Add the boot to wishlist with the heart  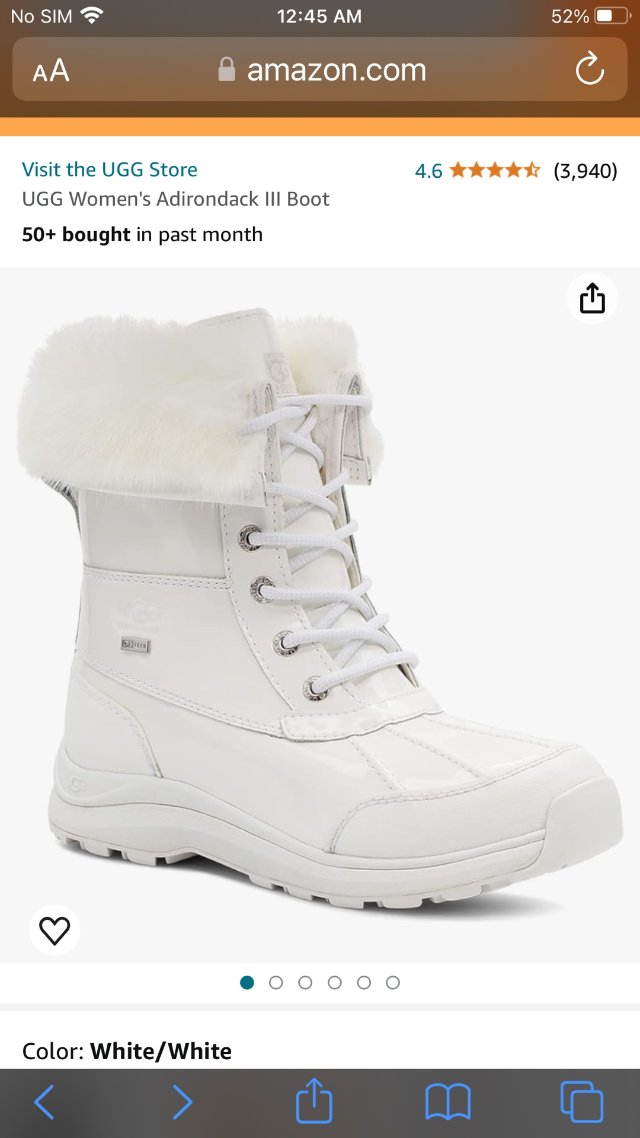pos(54,930)
